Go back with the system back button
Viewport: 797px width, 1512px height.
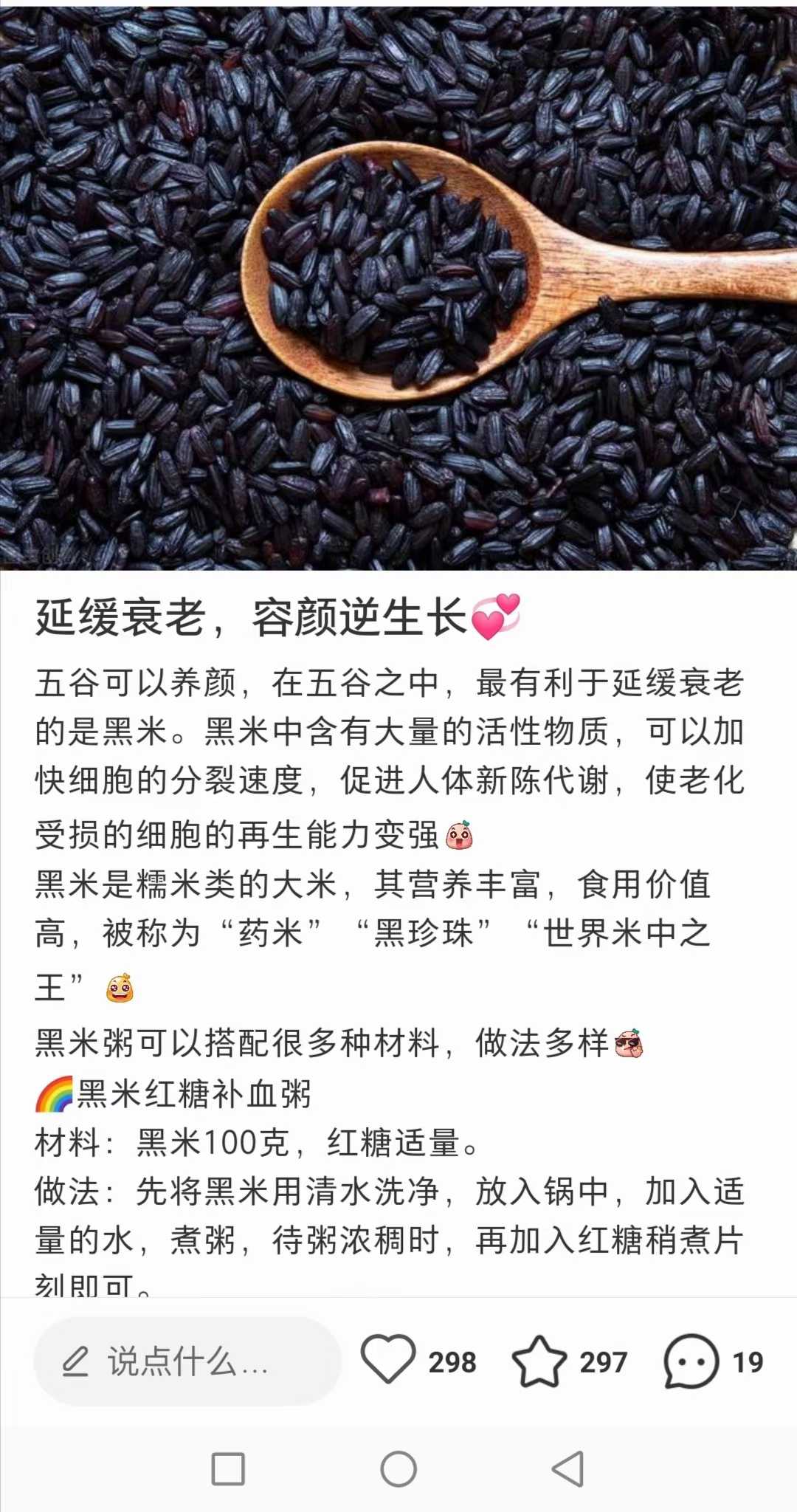[x=568, y=1468]
